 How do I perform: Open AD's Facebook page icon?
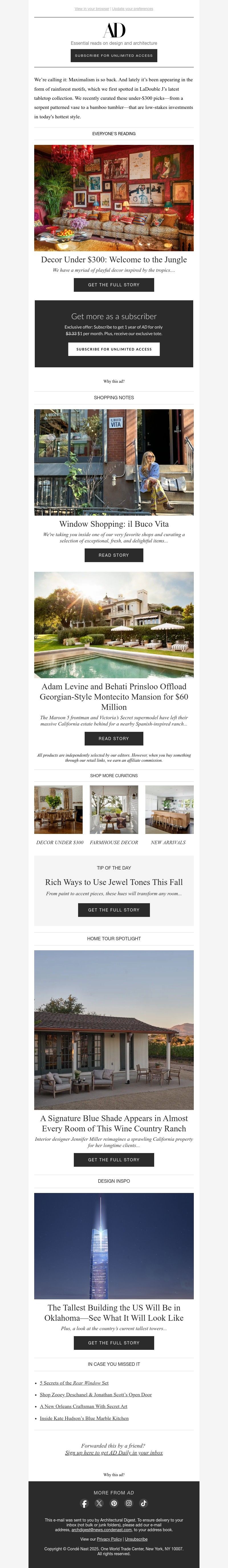(84, 1504)
